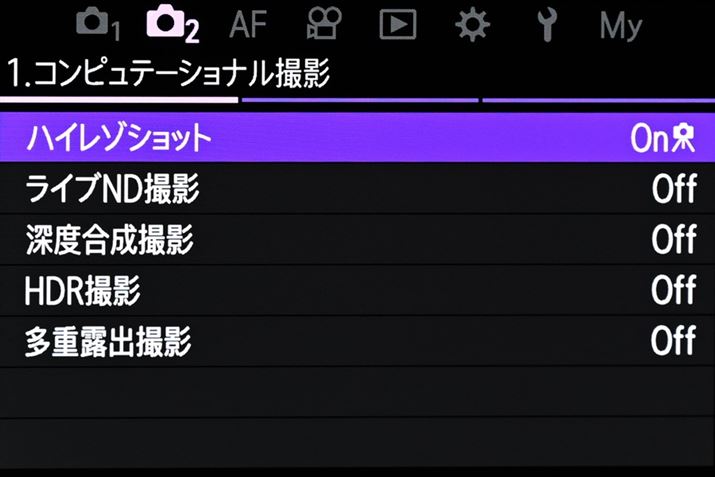Jump to the second menu page indicator
This screenshot has width=715, height=477.
tap(359, 100)
